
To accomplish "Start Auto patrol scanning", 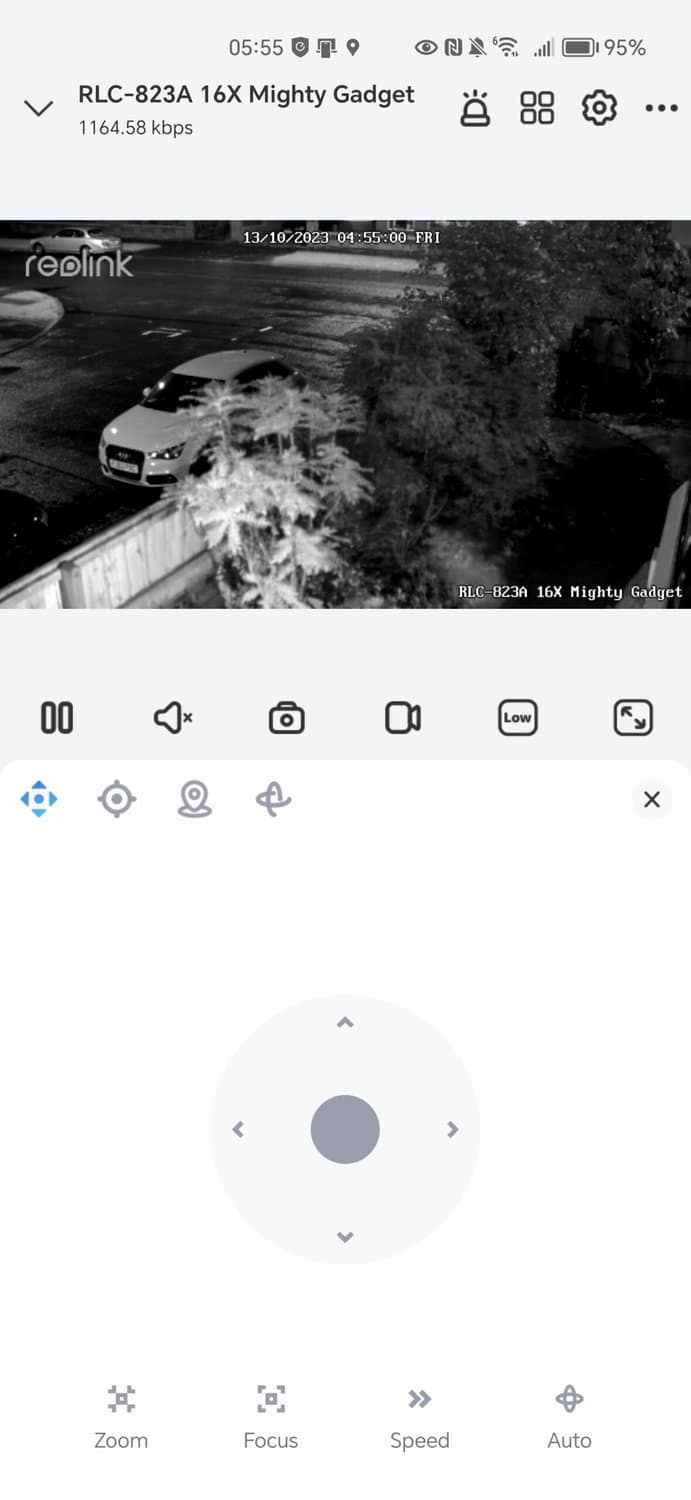I will (x=569, y=1415).
